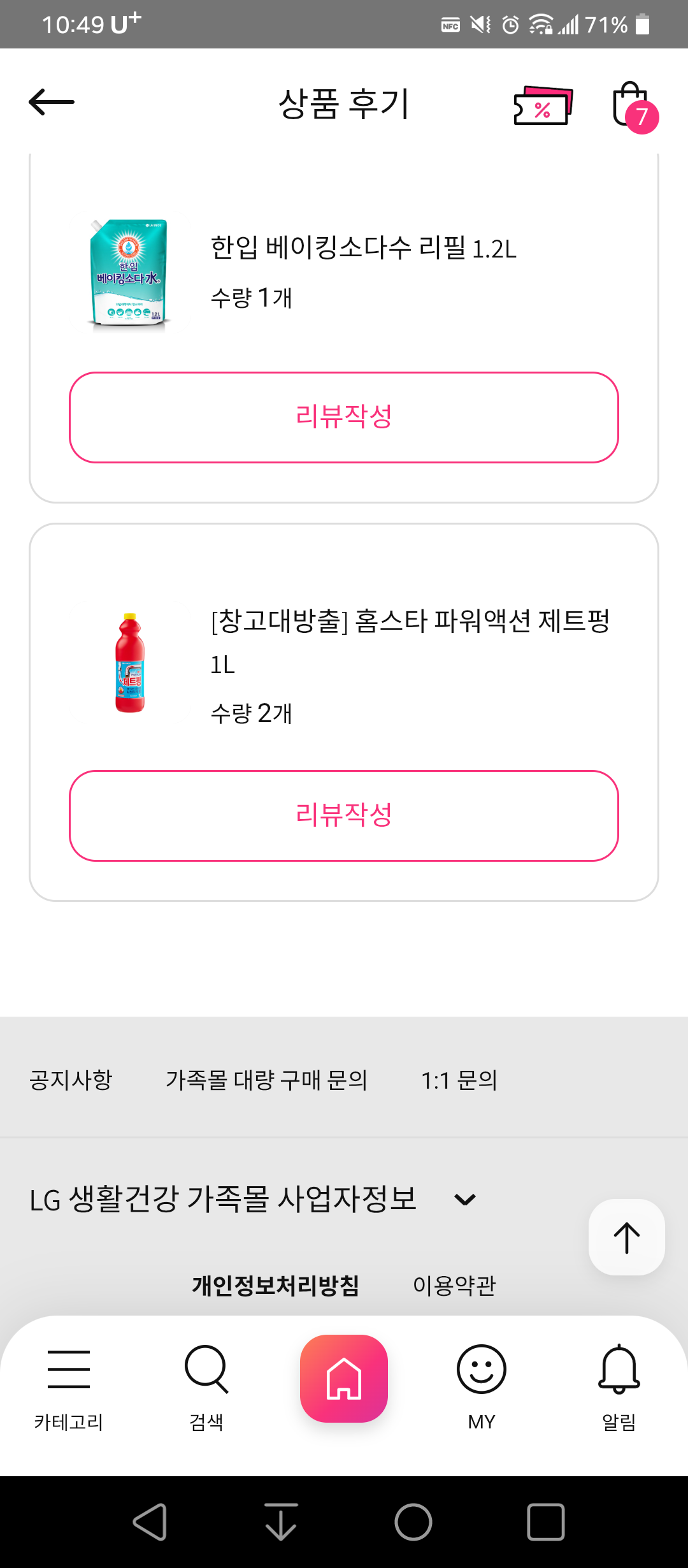Open the coupon ticket icon
The image size is (688, 1568).
[543, 105]
